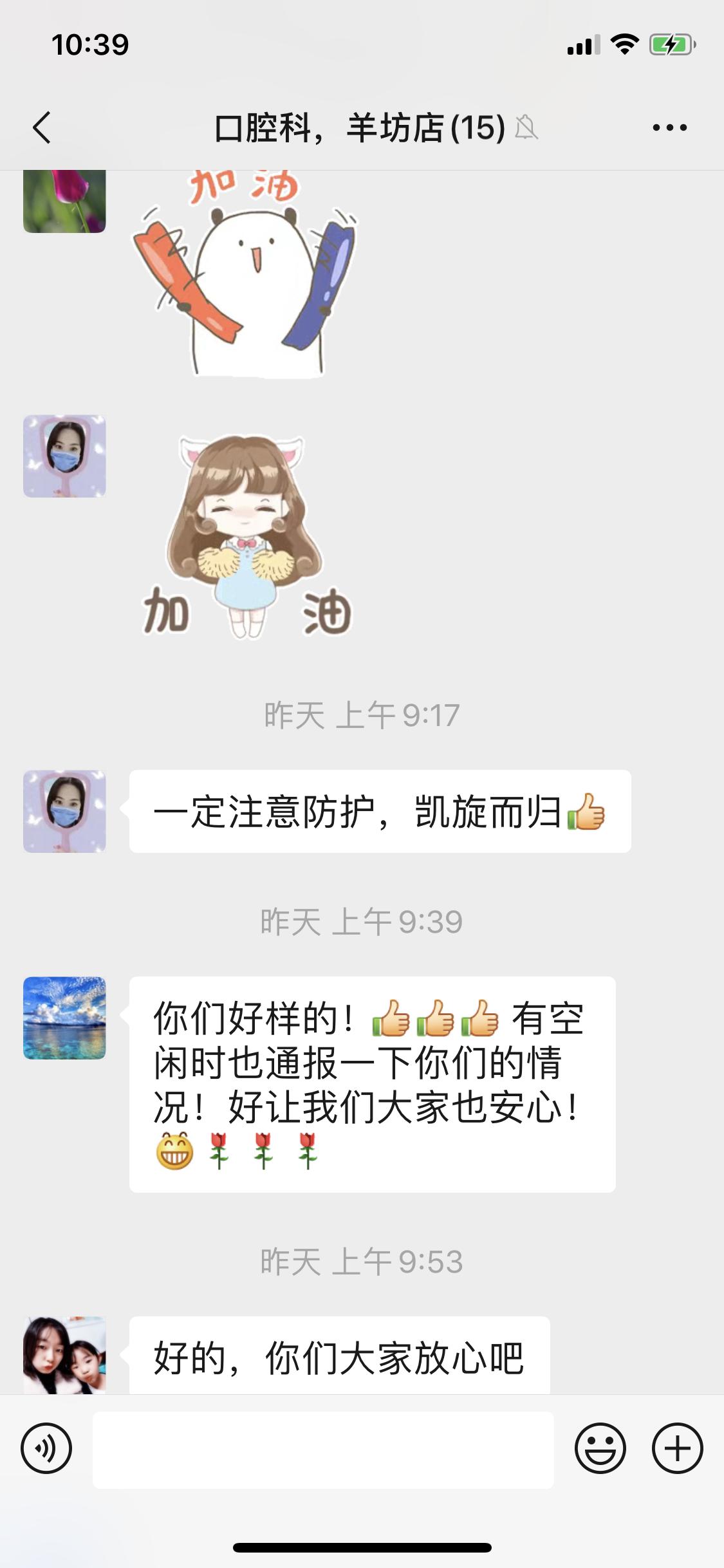This screenshot has width=724, height=1568.
Task: Open the sky and sea avatar profile
Action: 64,1018
